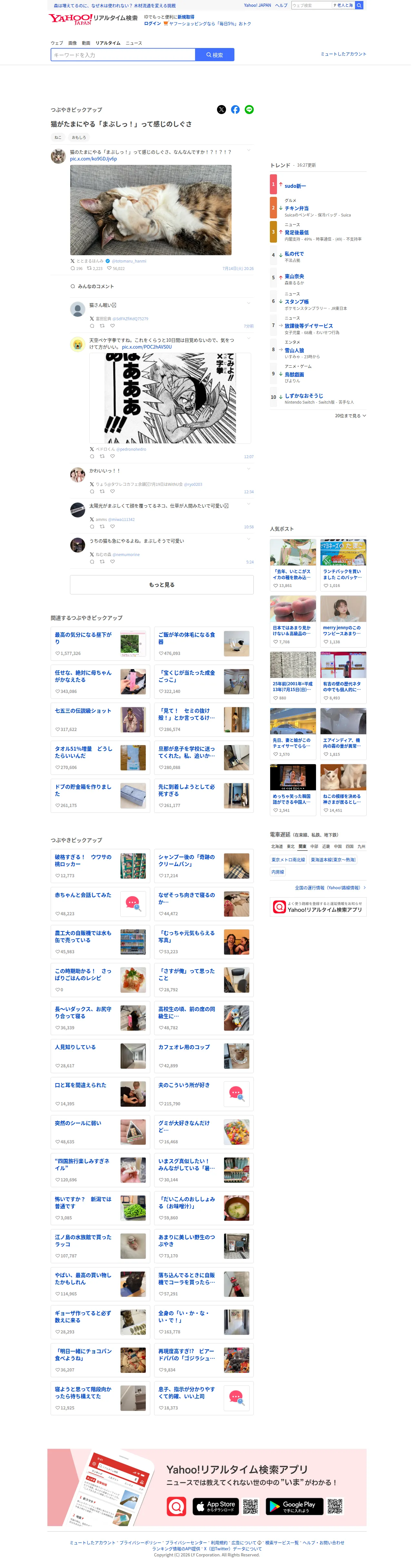Share the pickup on LINE
The width and height of the screenshot is (414, 1568).
(249, 110)
